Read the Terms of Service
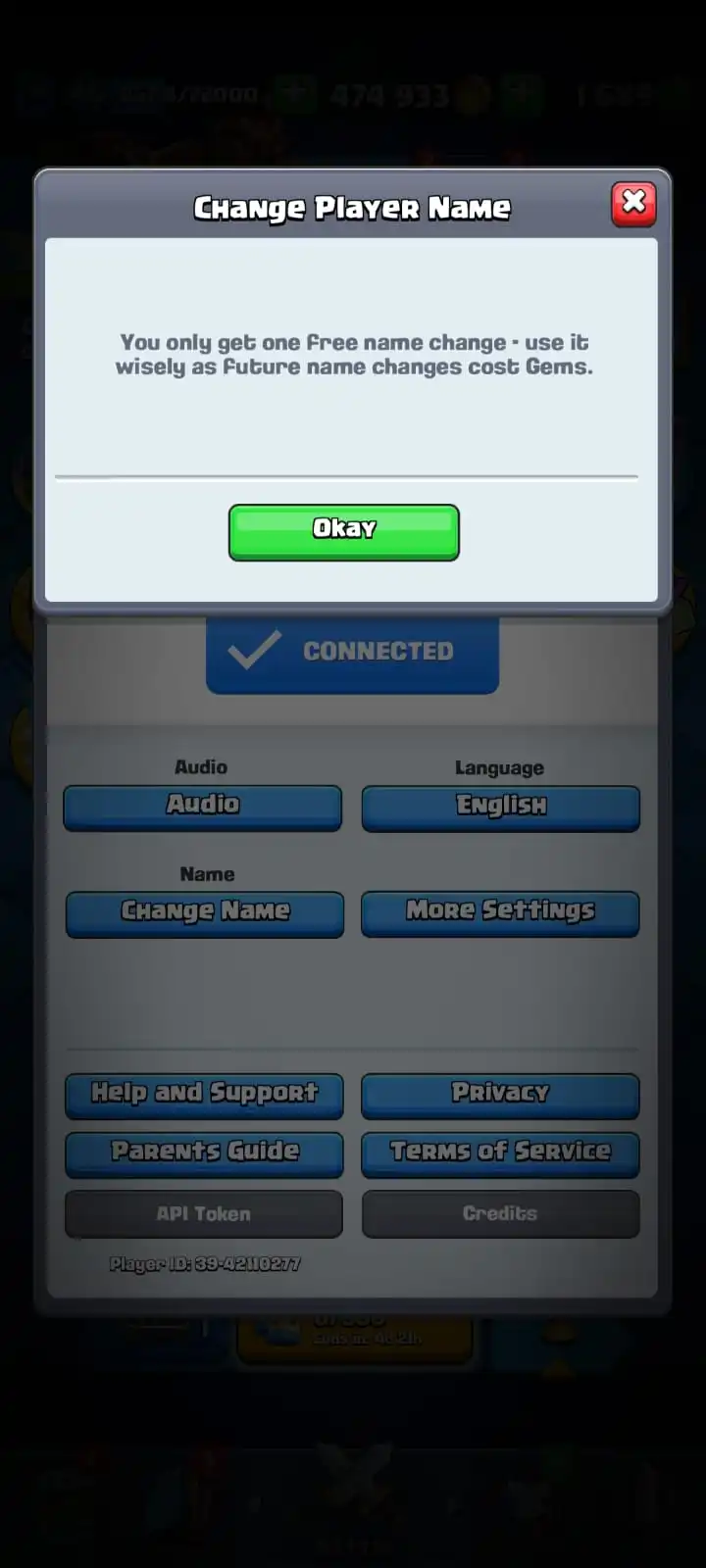 [500, 1153]
